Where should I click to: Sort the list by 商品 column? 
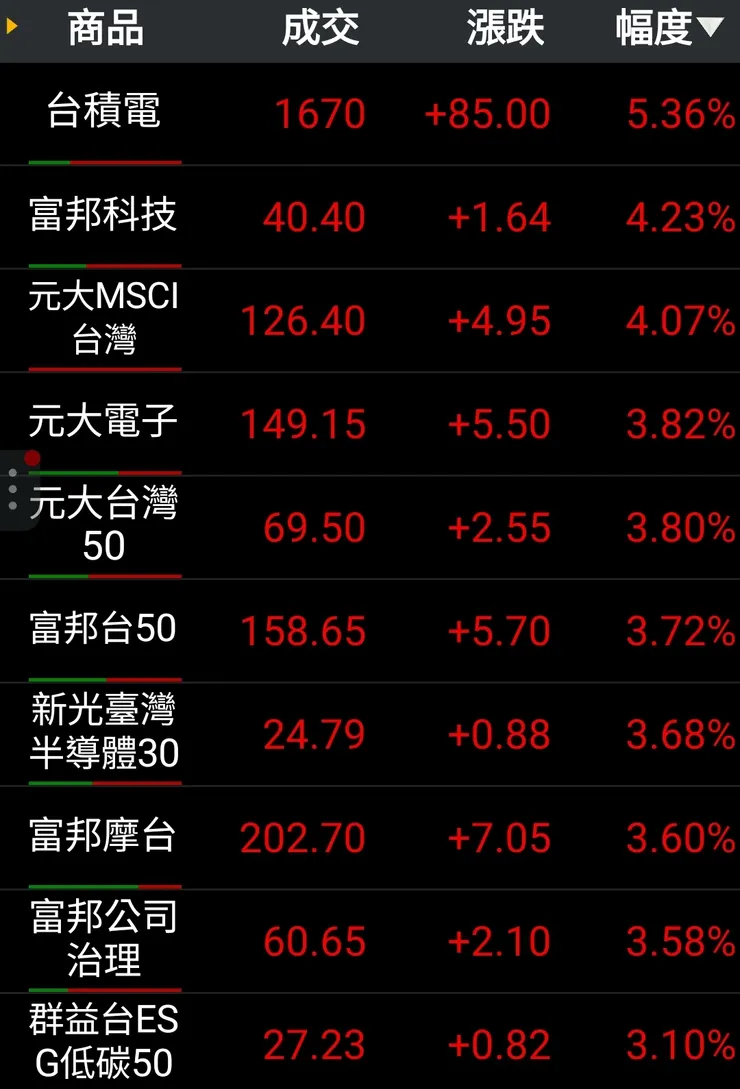pyautogui.click(x=105, y=30)
